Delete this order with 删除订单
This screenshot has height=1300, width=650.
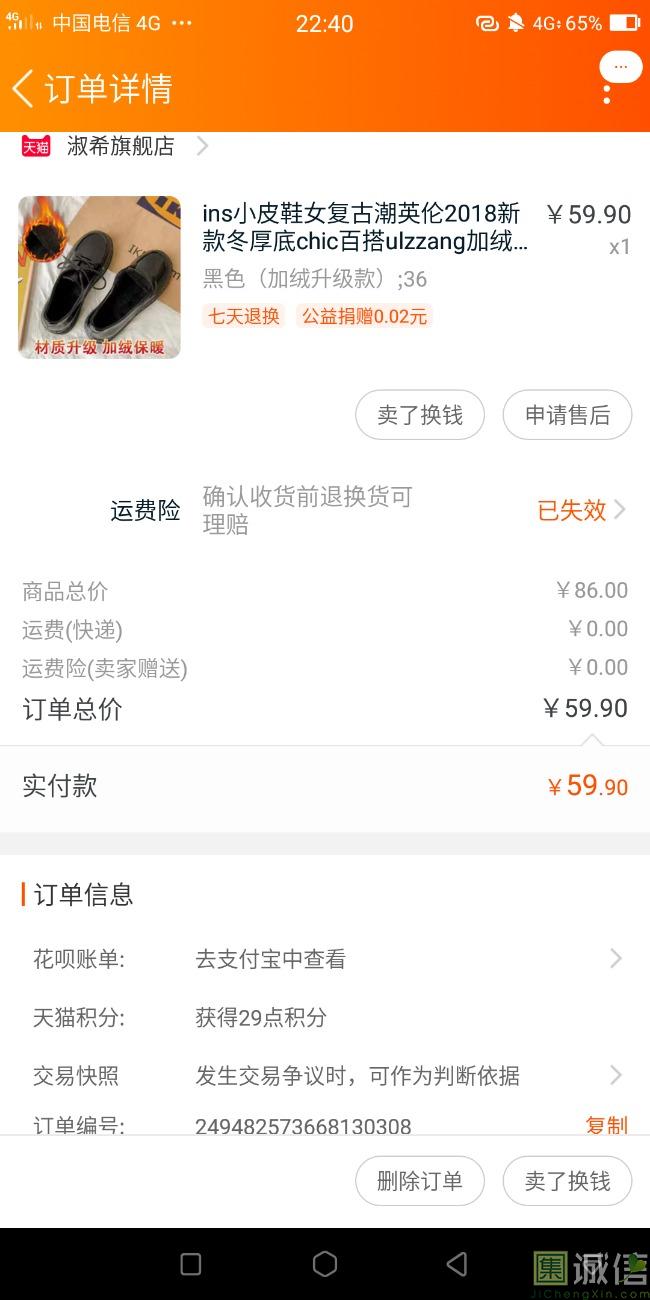coord(420,1181)
